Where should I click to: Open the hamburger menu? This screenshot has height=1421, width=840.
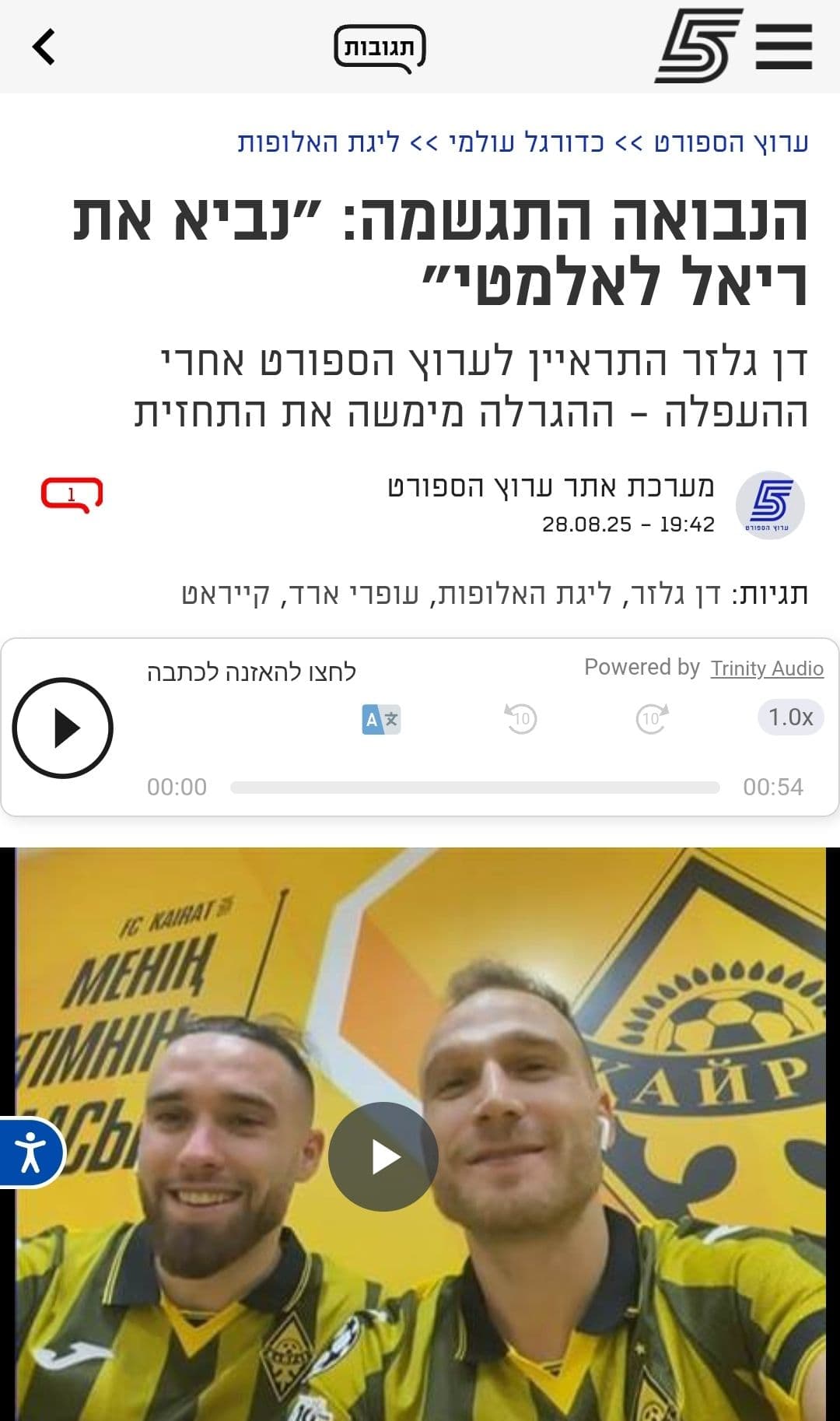coord(784,47)
